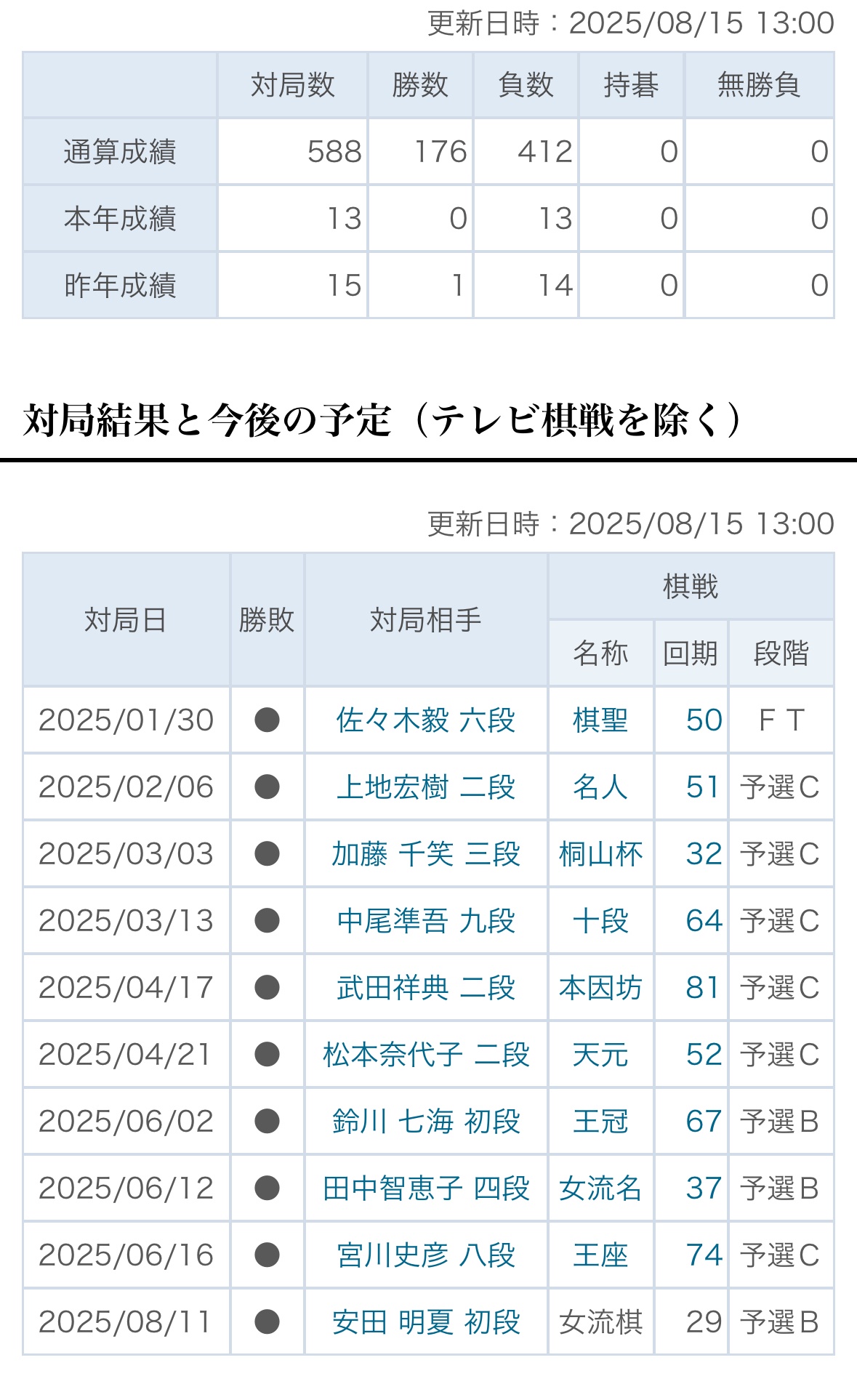
Task: Open player link 上地宏樹 二段
Action: [425, 787]
